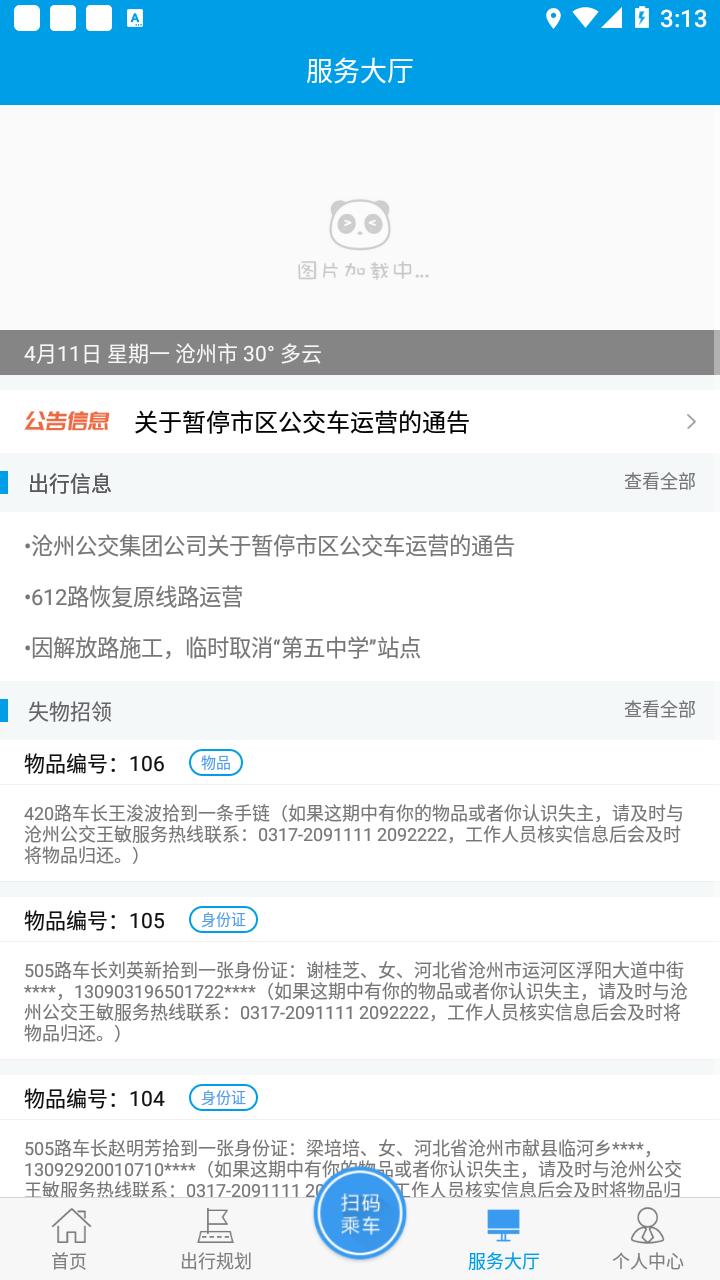View all 出行信息 travel notices
Viewport: 720px width, 1280px height.
click(x=659, y=482)
